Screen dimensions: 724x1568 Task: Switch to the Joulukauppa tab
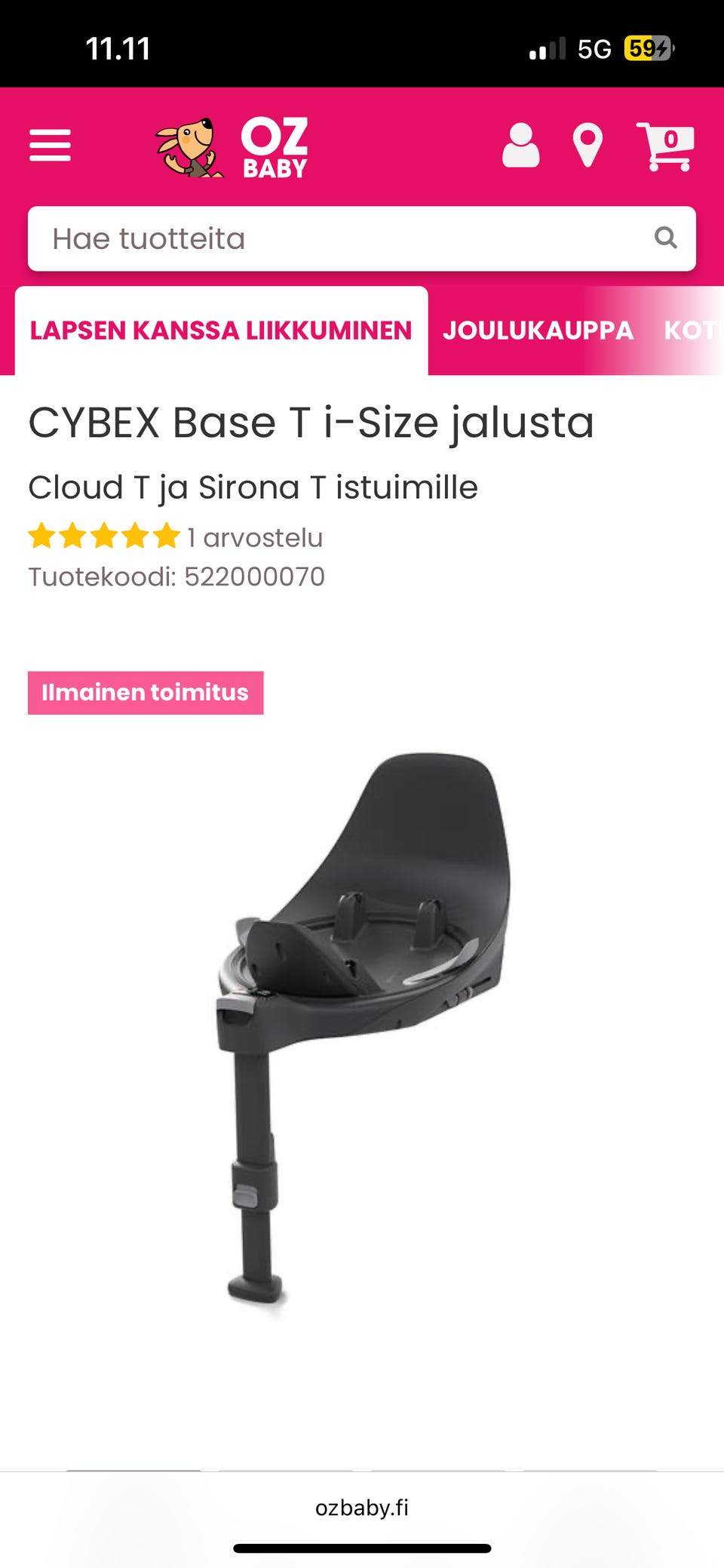coord(538,331)
